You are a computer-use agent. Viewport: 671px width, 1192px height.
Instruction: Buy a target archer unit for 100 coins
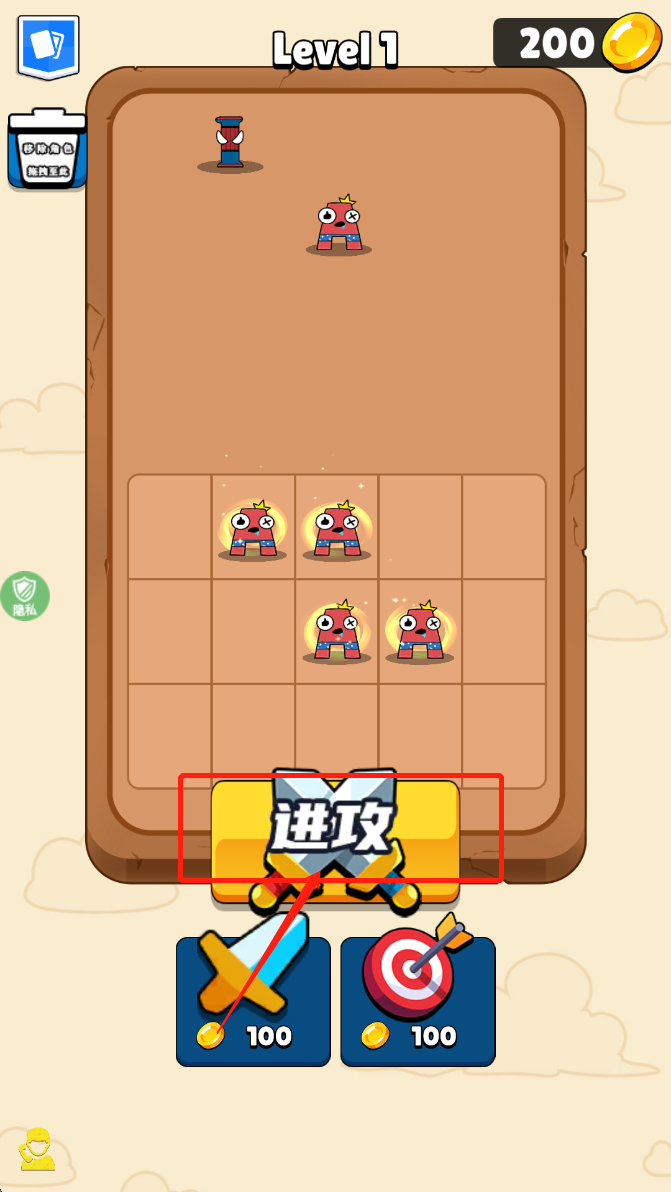418,1000
